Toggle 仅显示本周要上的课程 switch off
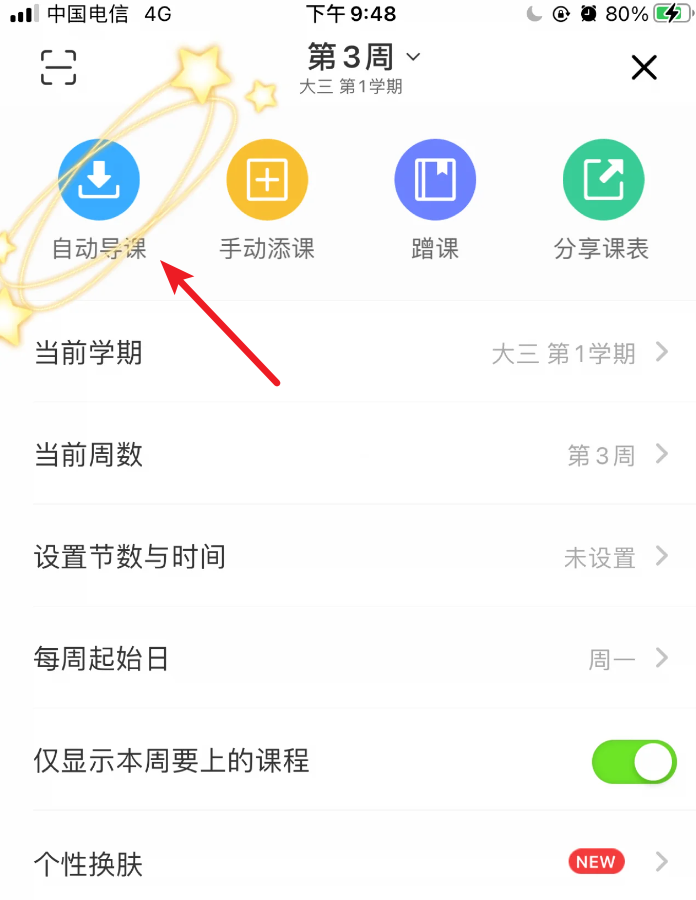Viewport: 696px width, 900px height. pos(634,762)
